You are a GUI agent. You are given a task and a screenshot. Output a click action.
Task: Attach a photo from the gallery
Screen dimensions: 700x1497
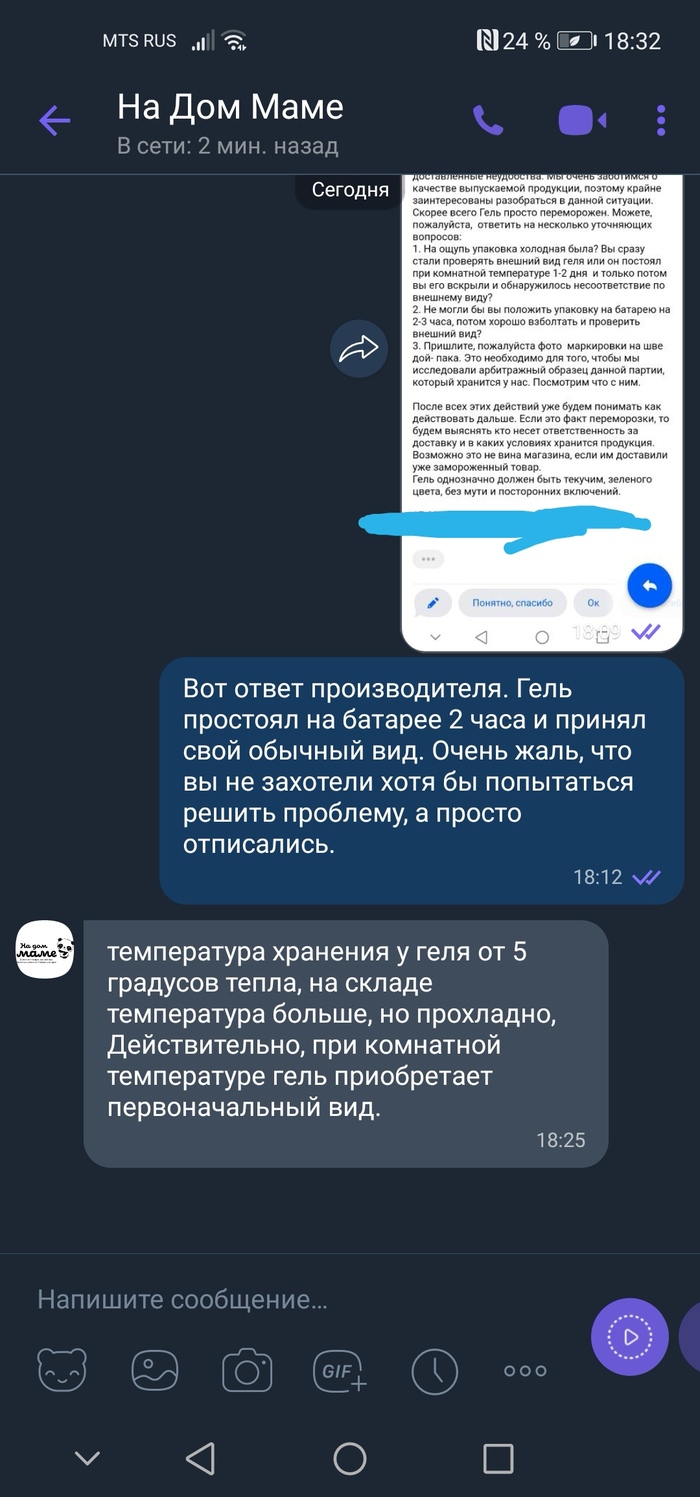pos(155,1370)
